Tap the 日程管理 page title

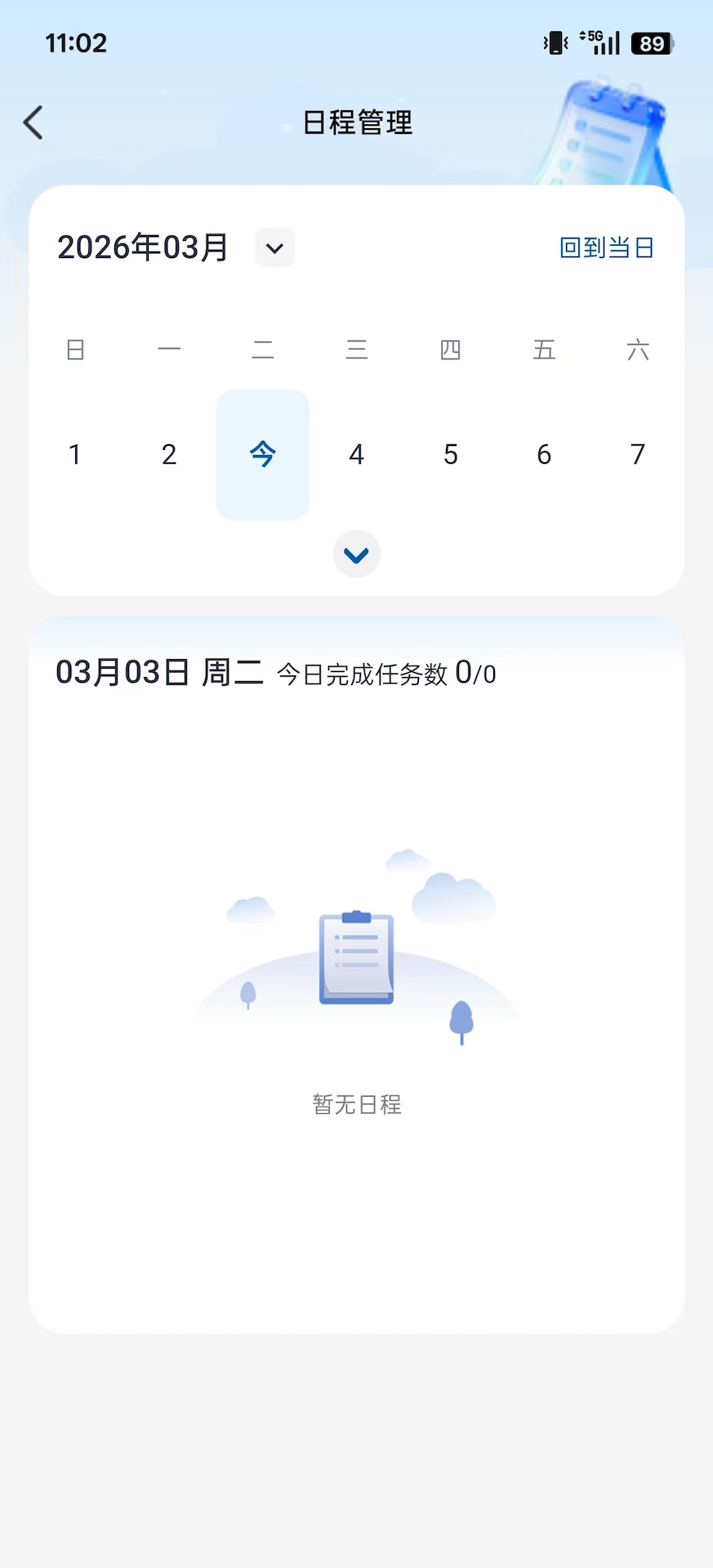click(x=357, y=123)
